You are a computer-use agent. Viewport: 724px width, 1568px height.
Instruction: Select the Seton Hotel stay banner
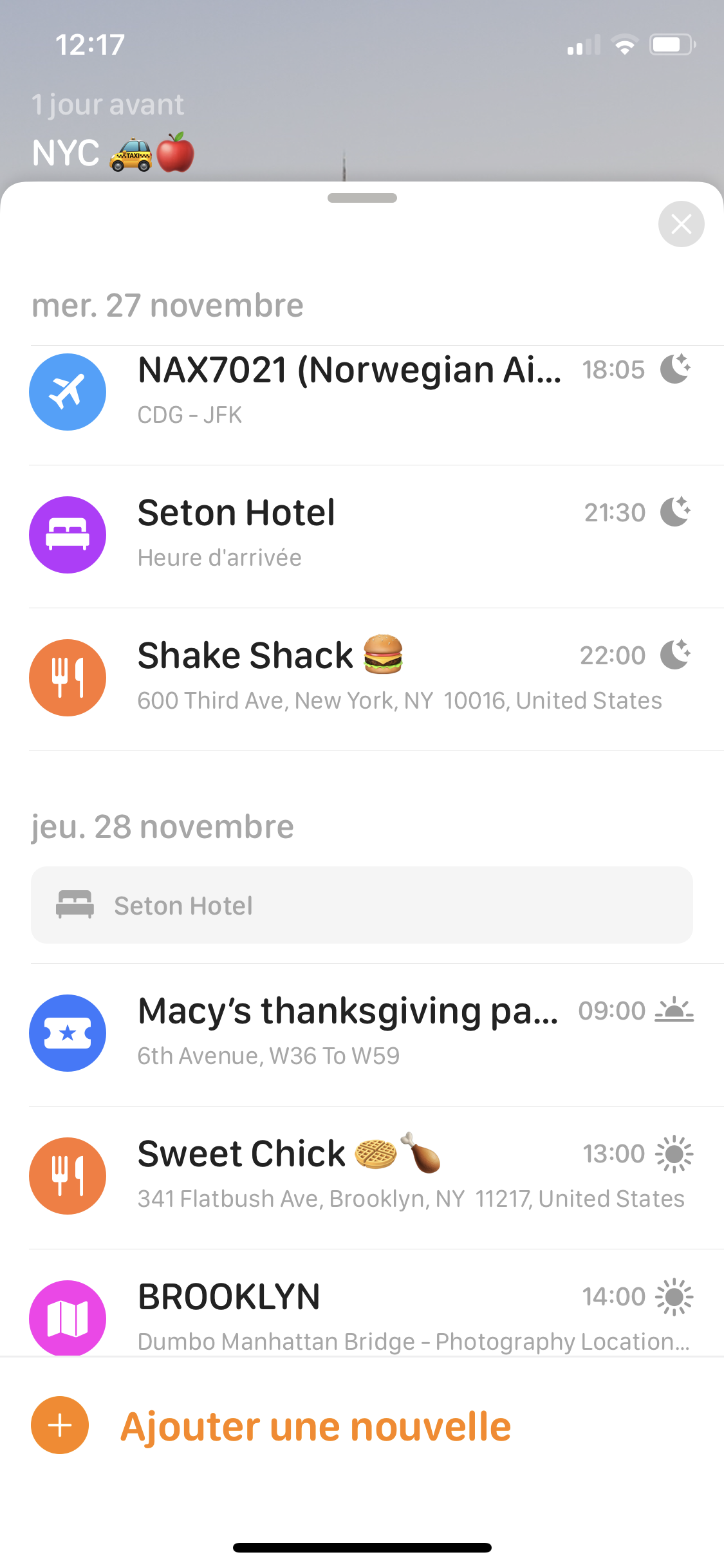tap(362, 905)
